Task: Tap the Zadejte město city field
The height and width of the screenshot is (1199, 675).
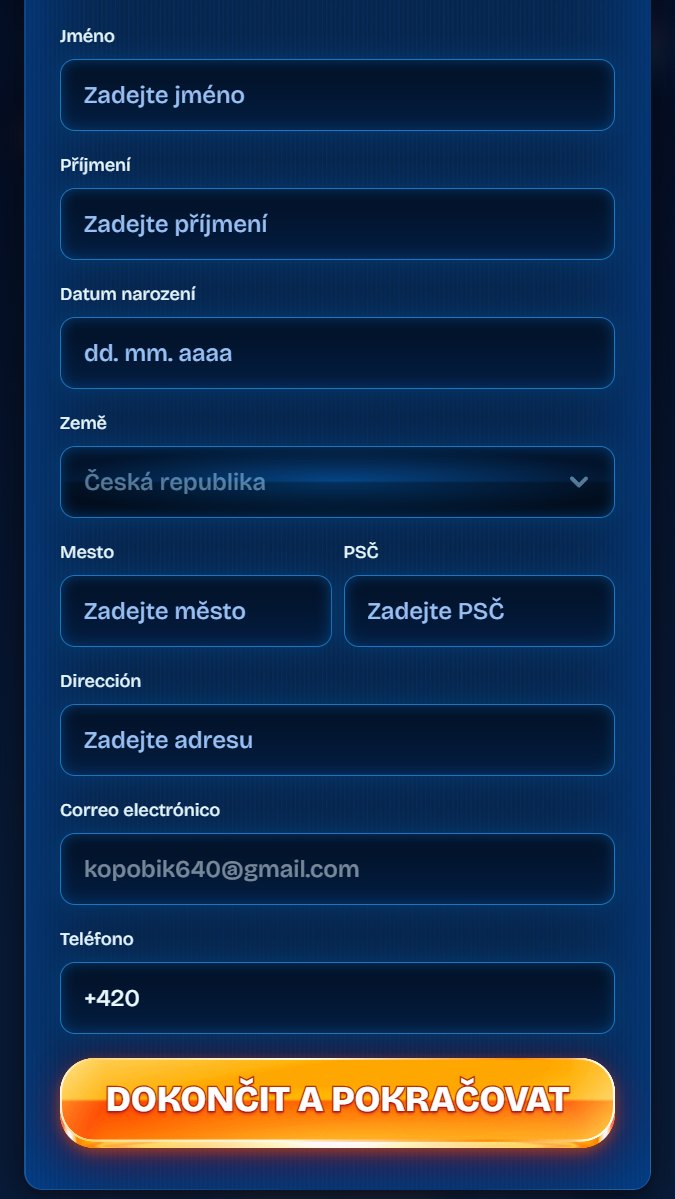Action: coord(196,611)
